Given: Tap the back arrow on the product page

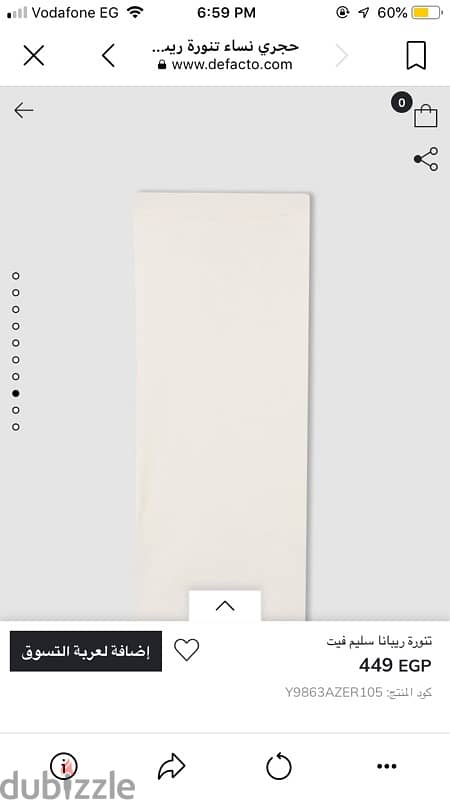Looking at the screenshot, I should click(24, 110).
